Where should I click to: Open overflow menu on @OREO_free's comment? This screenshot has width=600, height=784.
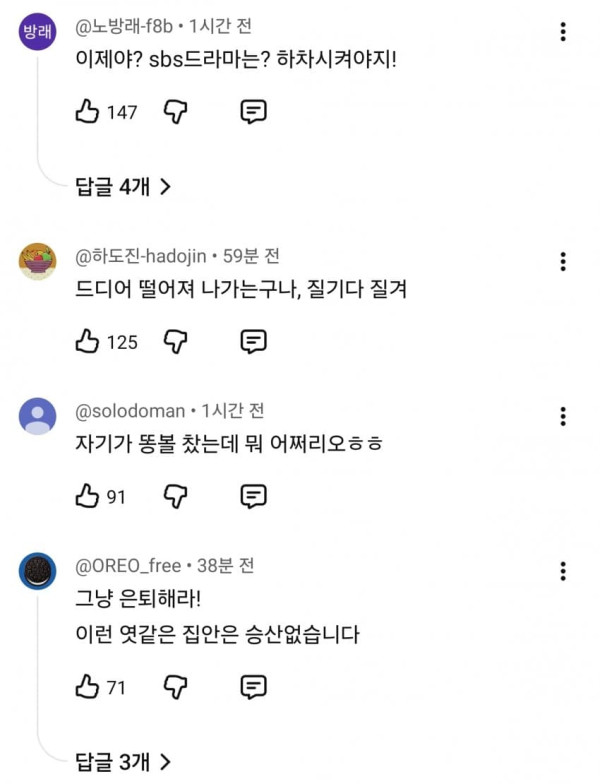click(x=563, y=571)
